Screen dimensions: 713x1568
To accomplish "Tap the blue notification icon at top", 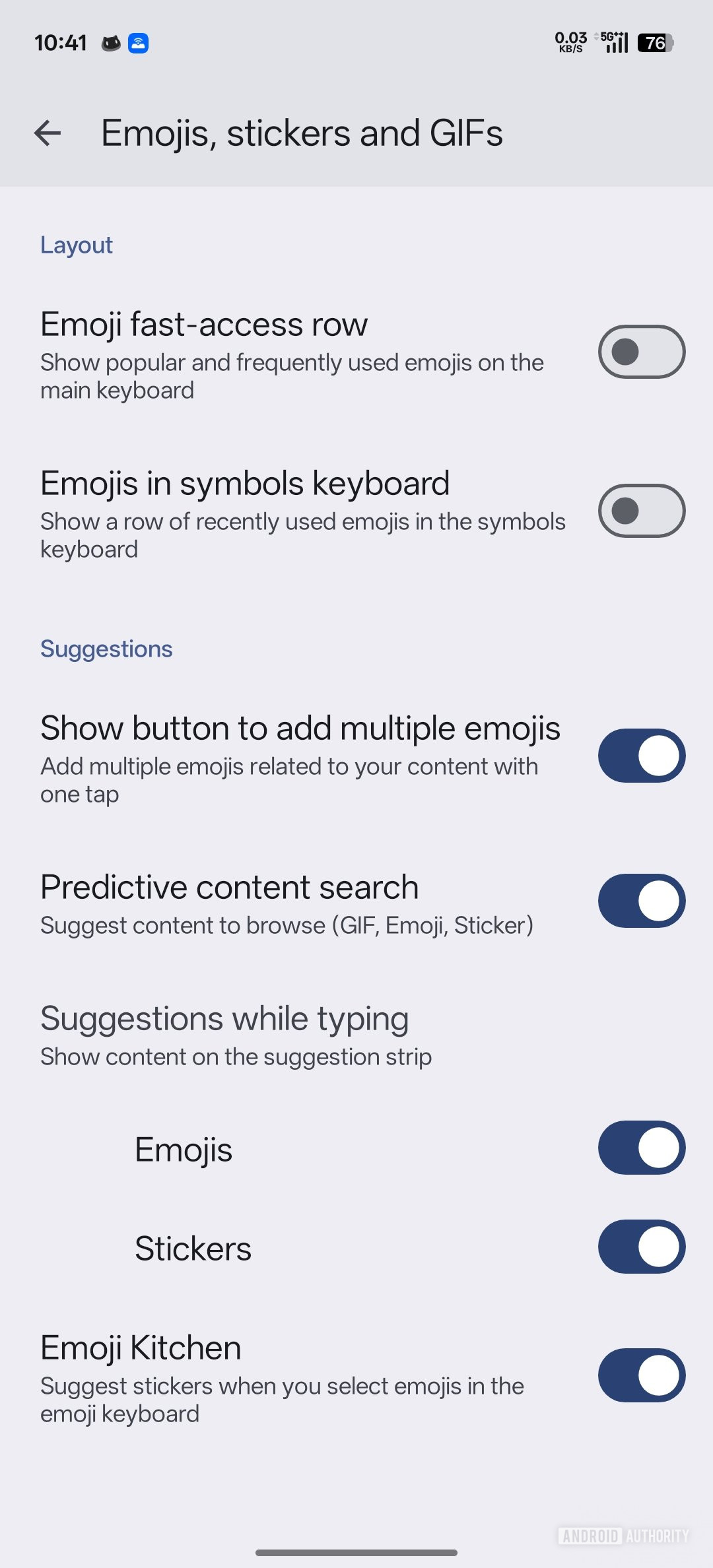I will tap(138, 42).
